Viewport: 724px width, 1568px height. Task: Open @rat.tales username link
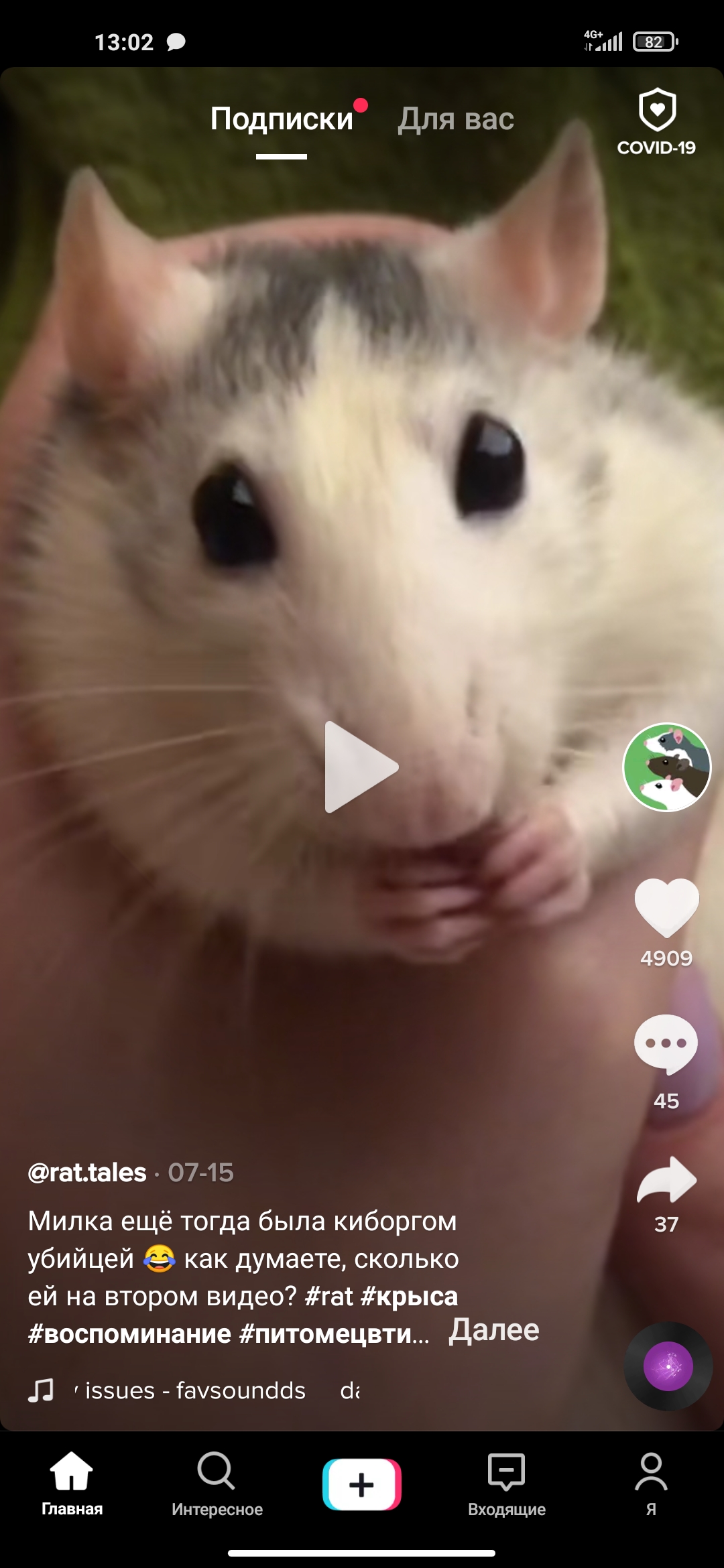point(87,1173)
